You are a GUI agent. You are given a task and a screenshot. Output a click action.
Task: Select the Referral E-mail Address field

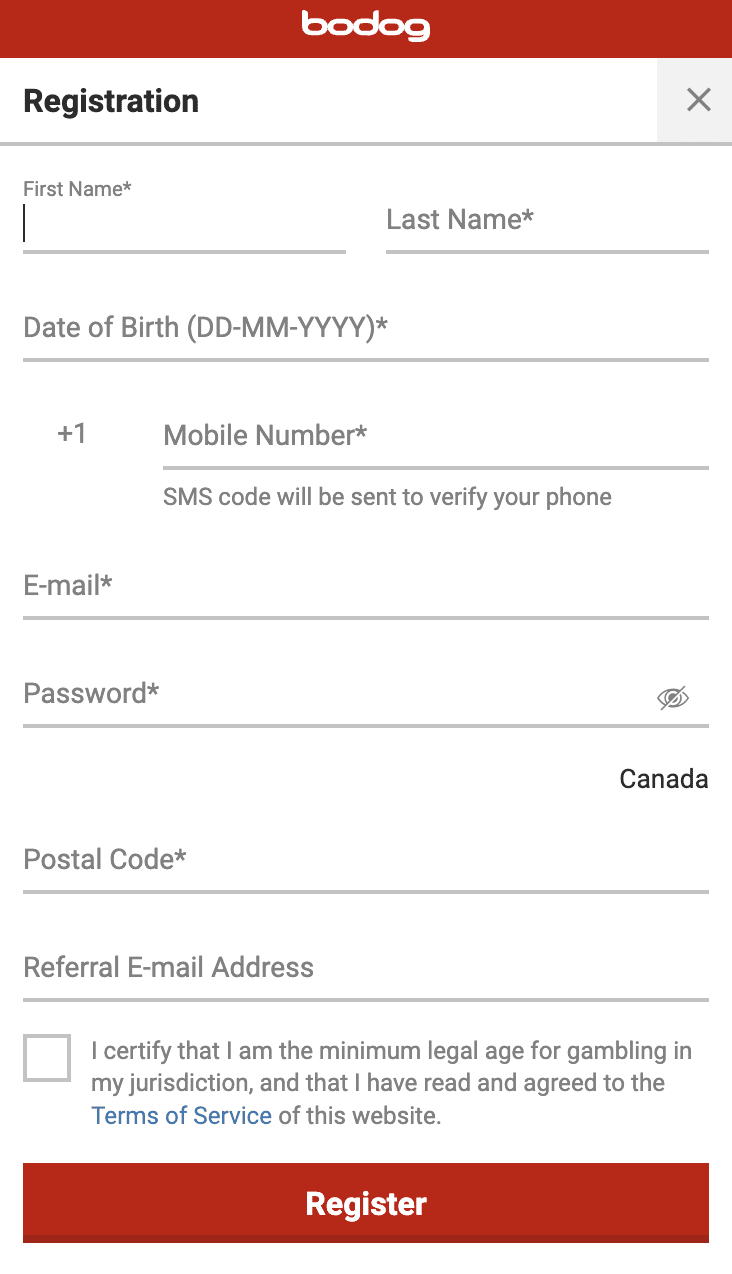pyautogui.click(x=366, y=968)
